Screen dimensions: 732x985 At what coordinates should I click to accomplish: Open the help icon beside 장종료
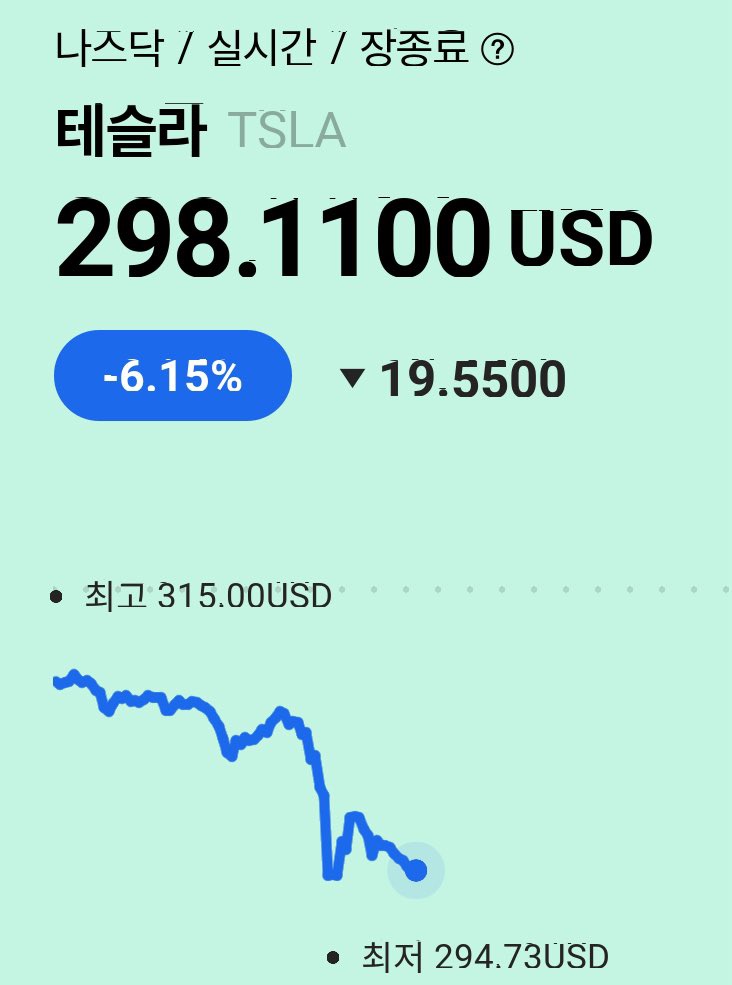[x=497, y=50]
